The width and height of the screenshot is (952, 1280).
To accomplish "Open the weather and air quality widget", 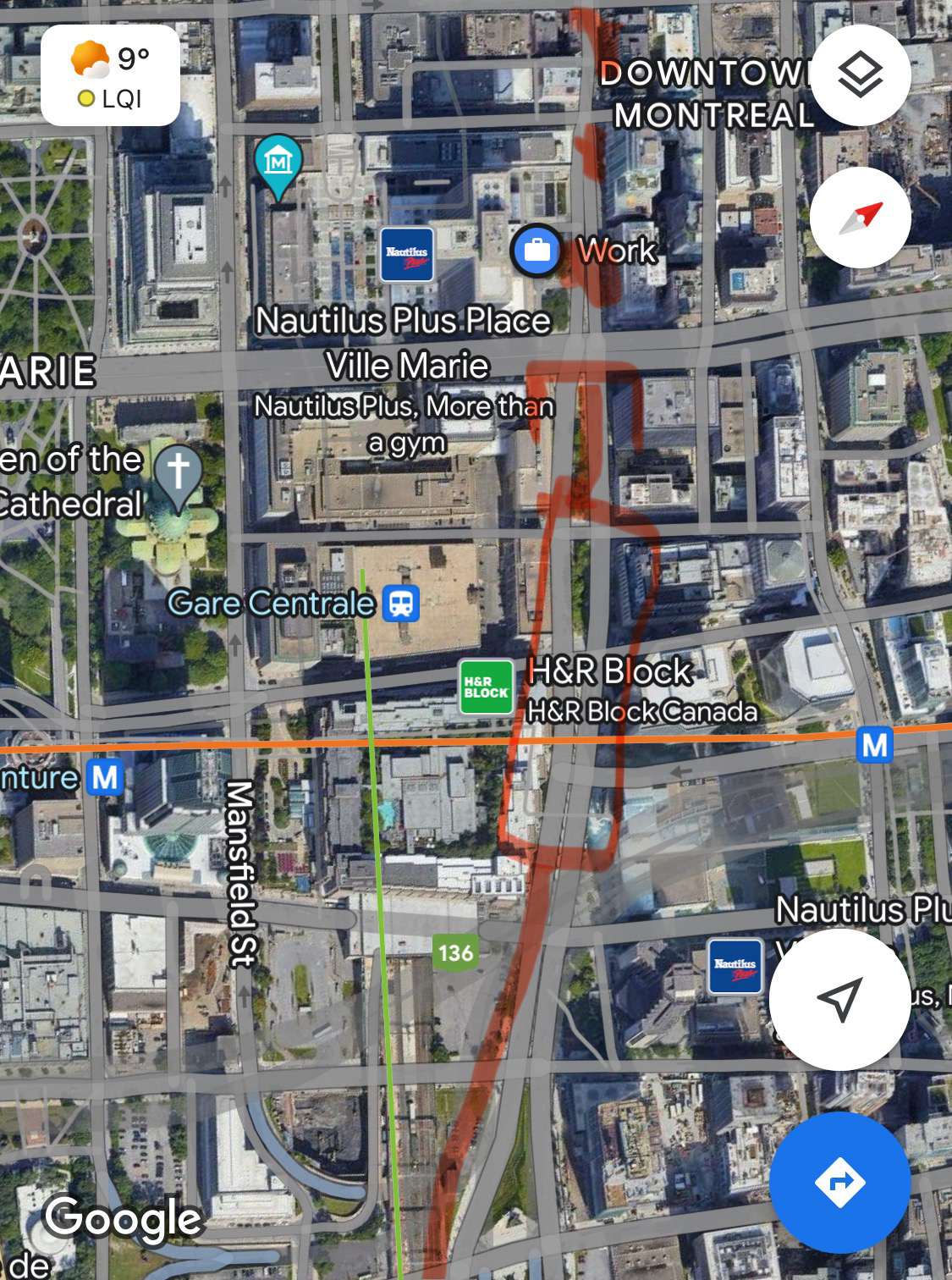I will 110,75.
